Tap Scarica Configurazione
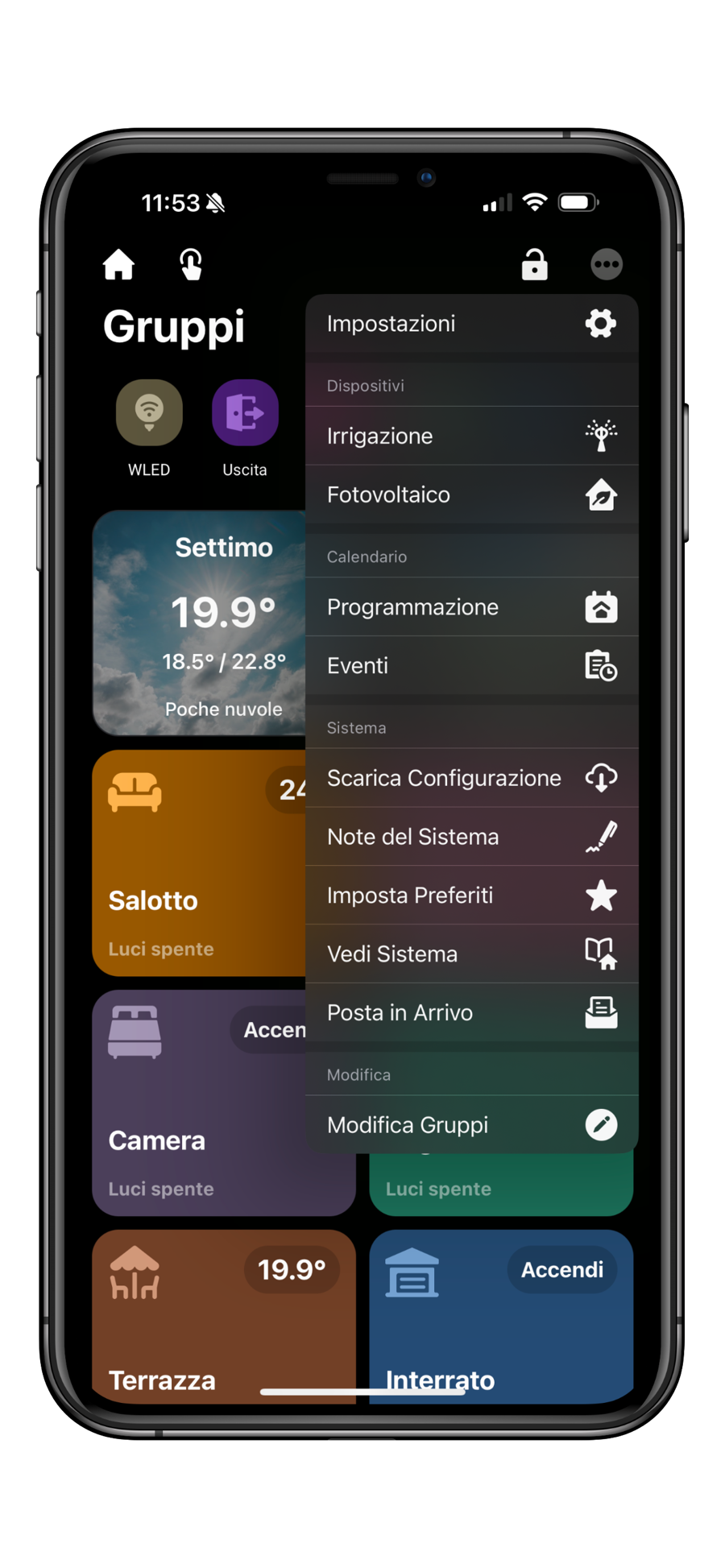The width and height of the screenshot is (725, 1568). click(x=471, y=778)
